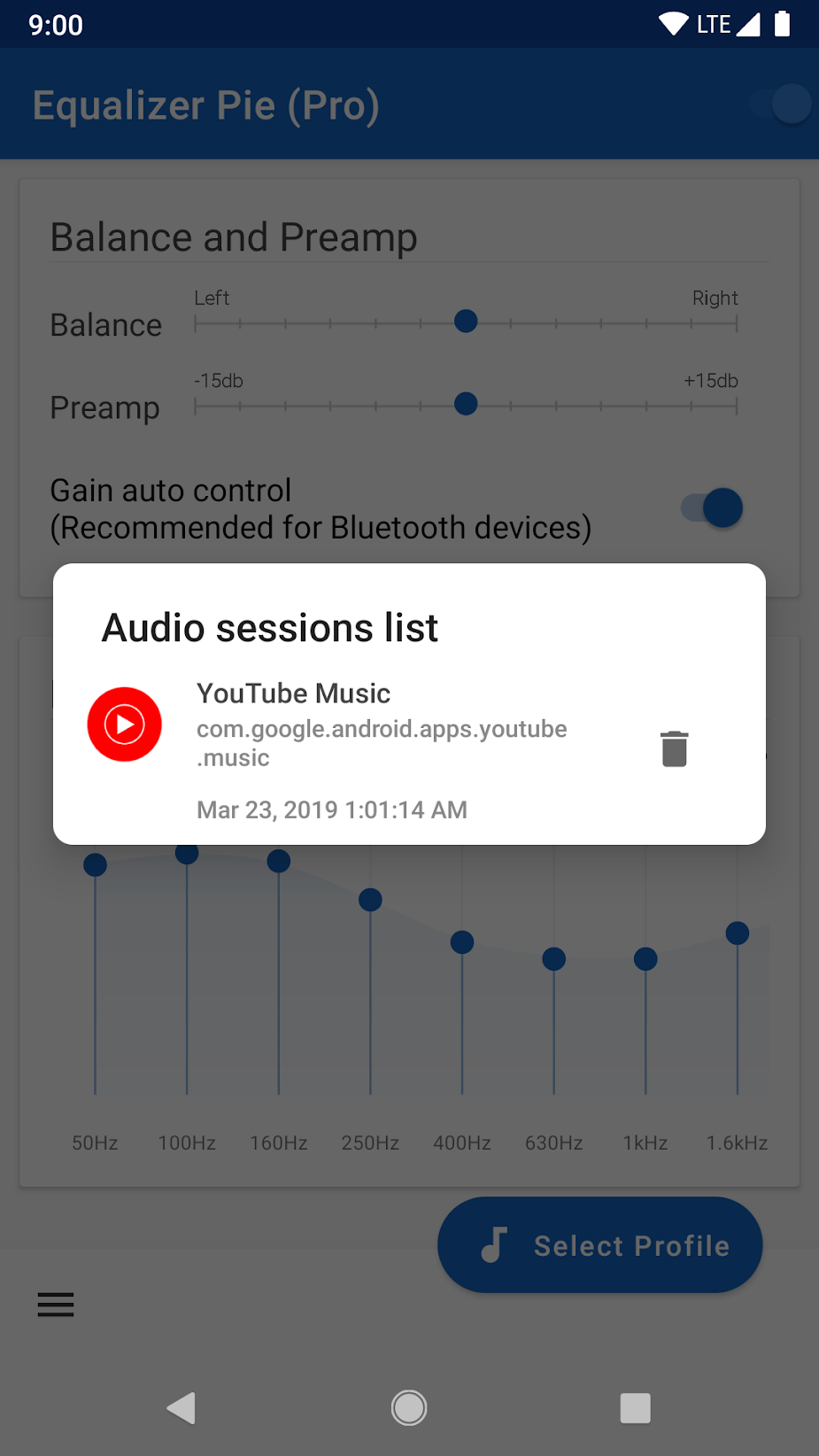Image resolution: width=819 pixels, height=1456 pixels.
Task: Go back with the system back button
Action: tap(181, 1408)
